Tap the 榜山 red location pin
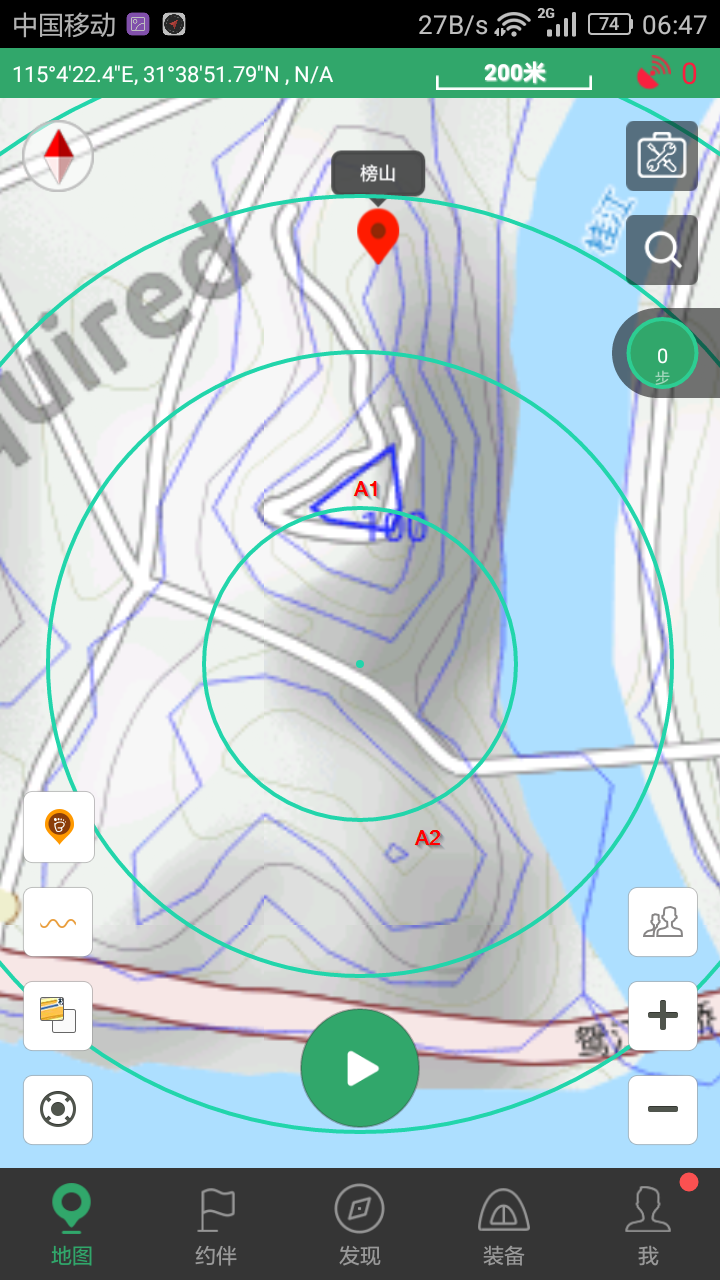The height and width of the screenshot is (1280, 720). coord(378,234)
